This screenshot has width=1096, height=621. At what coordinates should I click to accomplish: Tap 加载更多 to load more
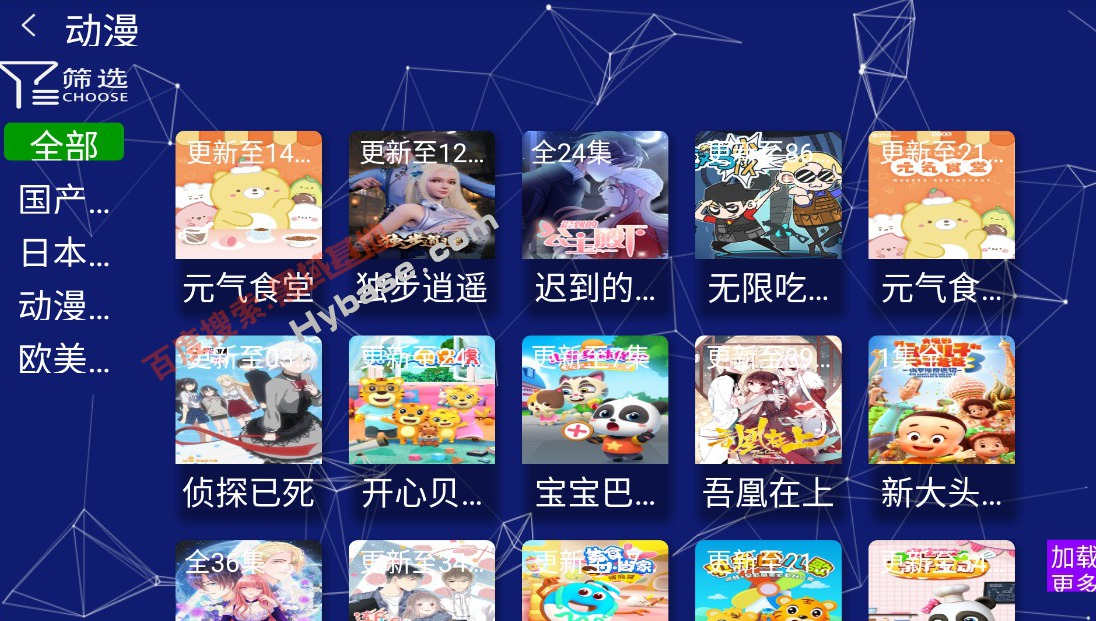1071,567
